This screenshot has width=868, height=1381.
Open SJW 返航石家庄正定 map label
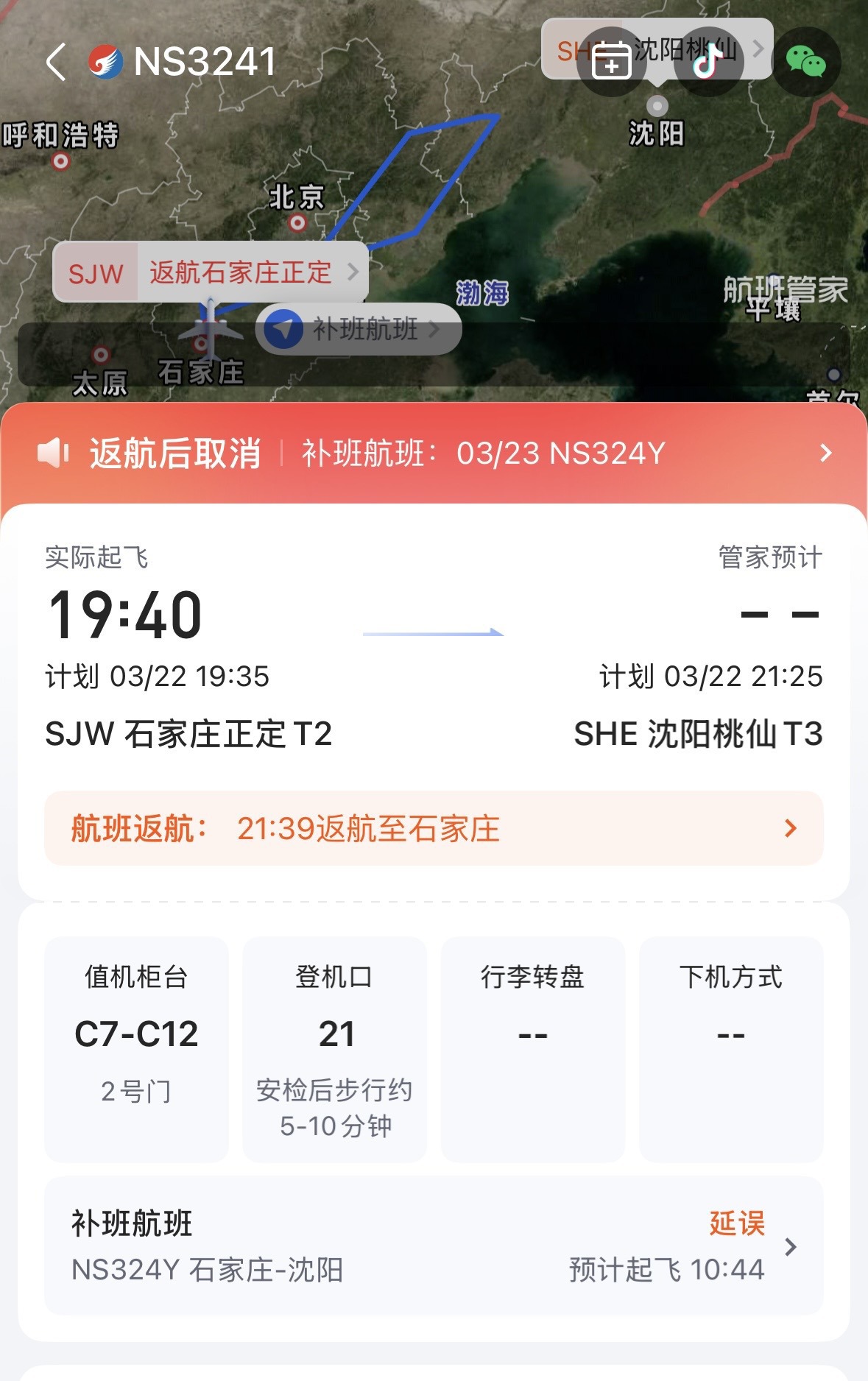pyautogui.click(x=211, y=272)
